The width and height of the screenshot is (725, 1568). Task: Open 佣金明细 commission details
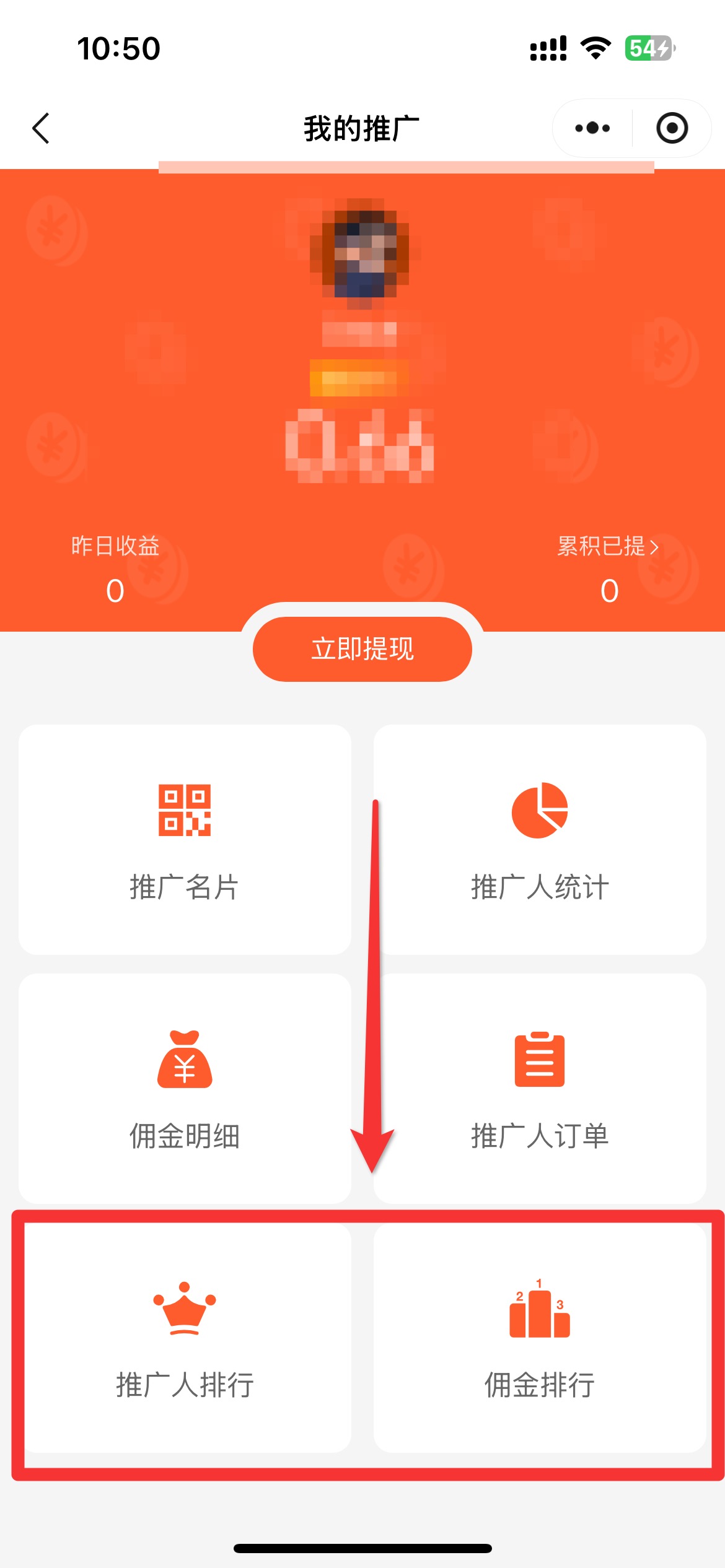point(185,1088)
